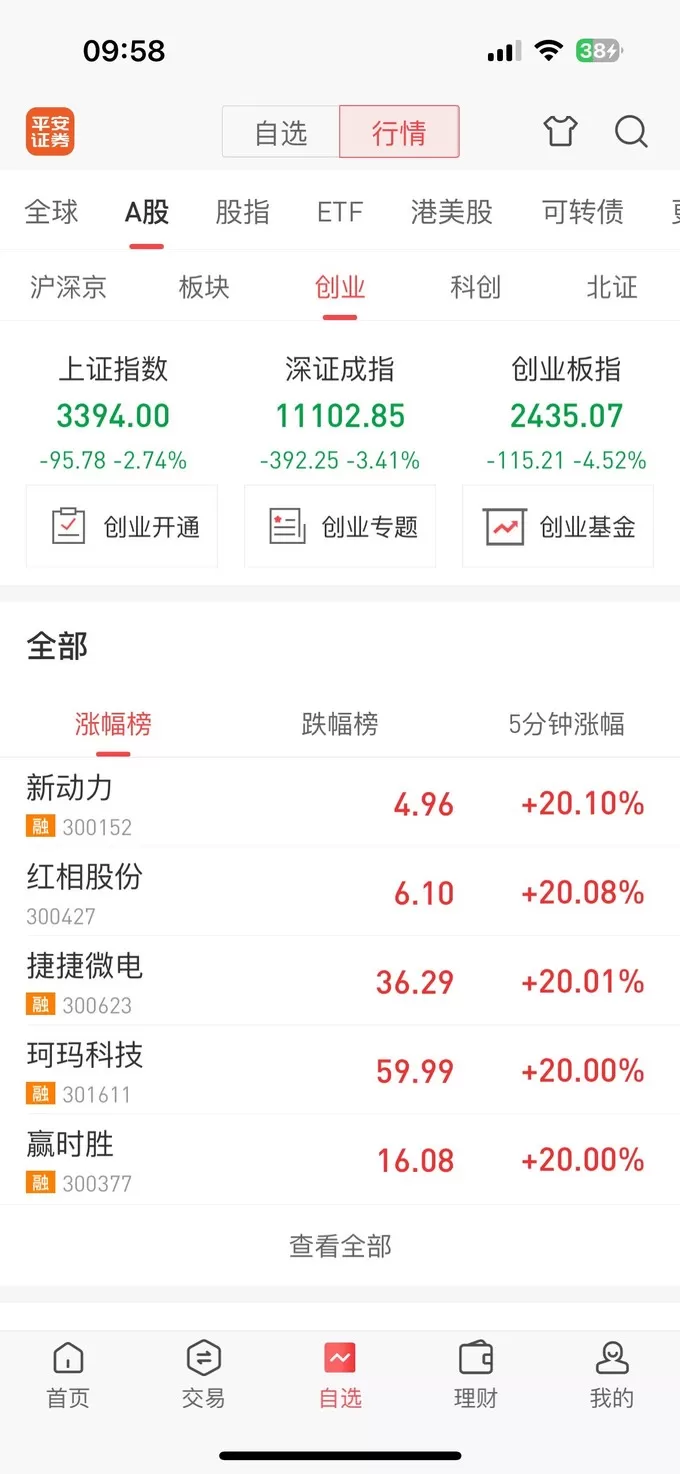Open the skin theme shirt icon
The height and width of the screenshot is (1474, 680).
pyautogui.click(x=560, y=131)
